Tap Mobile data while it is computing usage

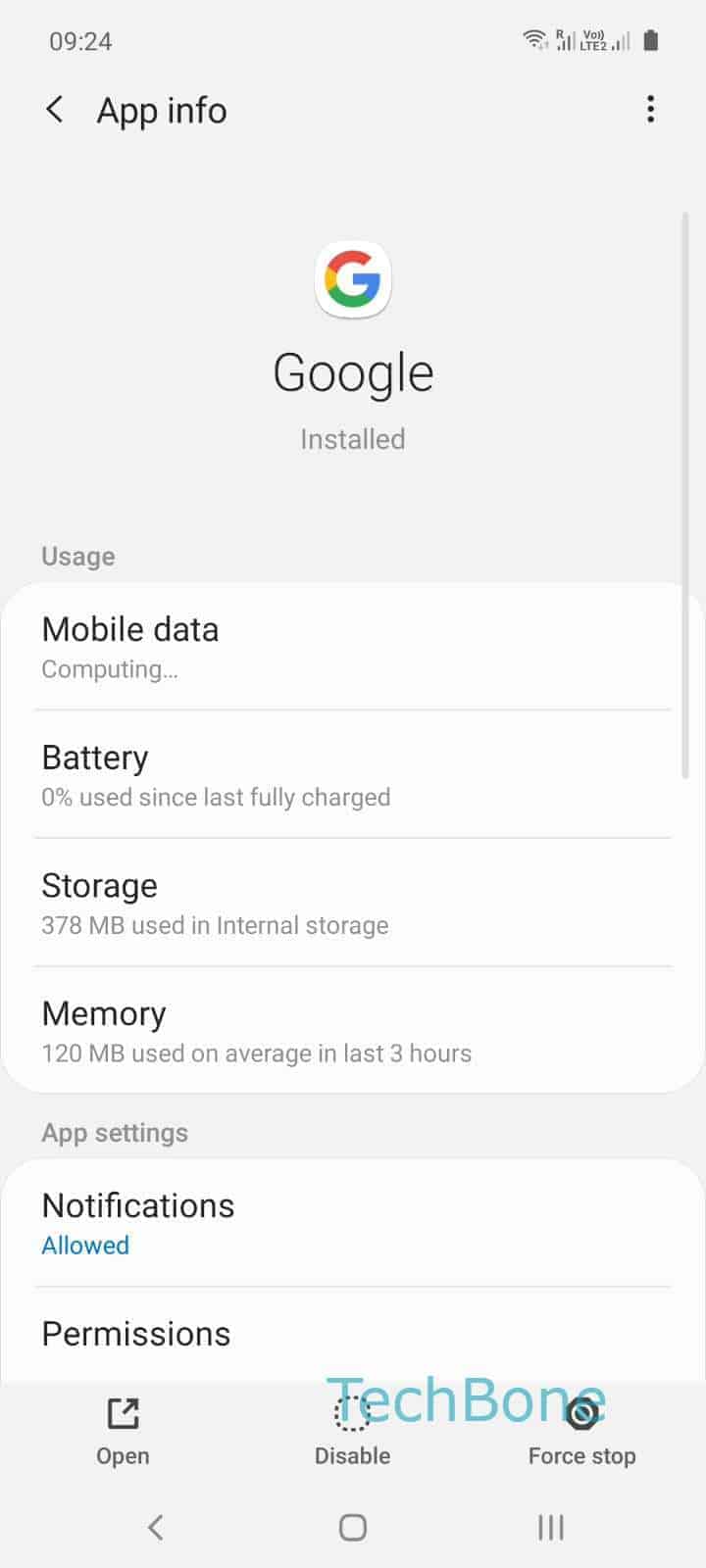pos(353,647)
